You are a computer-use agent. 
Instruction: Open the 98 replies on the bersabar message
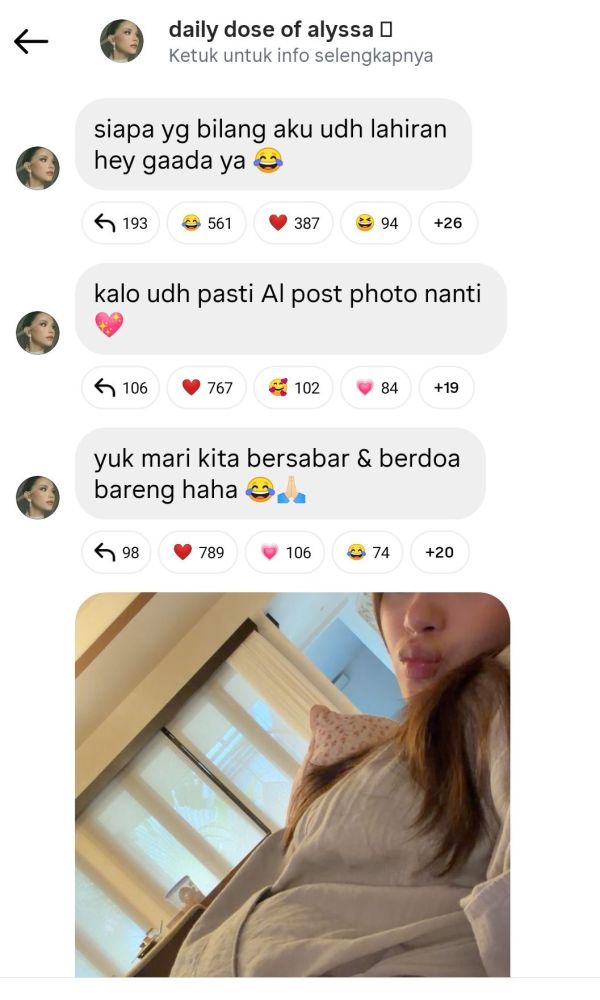point(116,552)
